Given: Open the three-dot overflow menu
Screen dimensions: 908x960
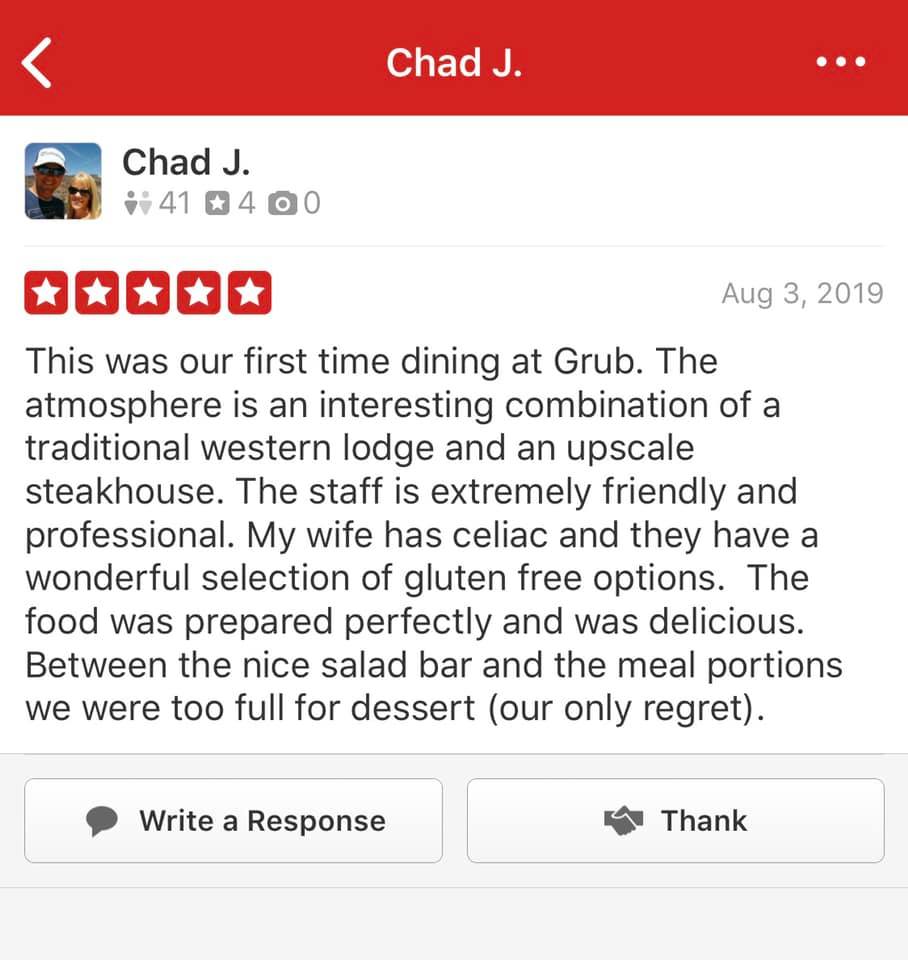Looking at the screenshot, I should pos(840,63).
